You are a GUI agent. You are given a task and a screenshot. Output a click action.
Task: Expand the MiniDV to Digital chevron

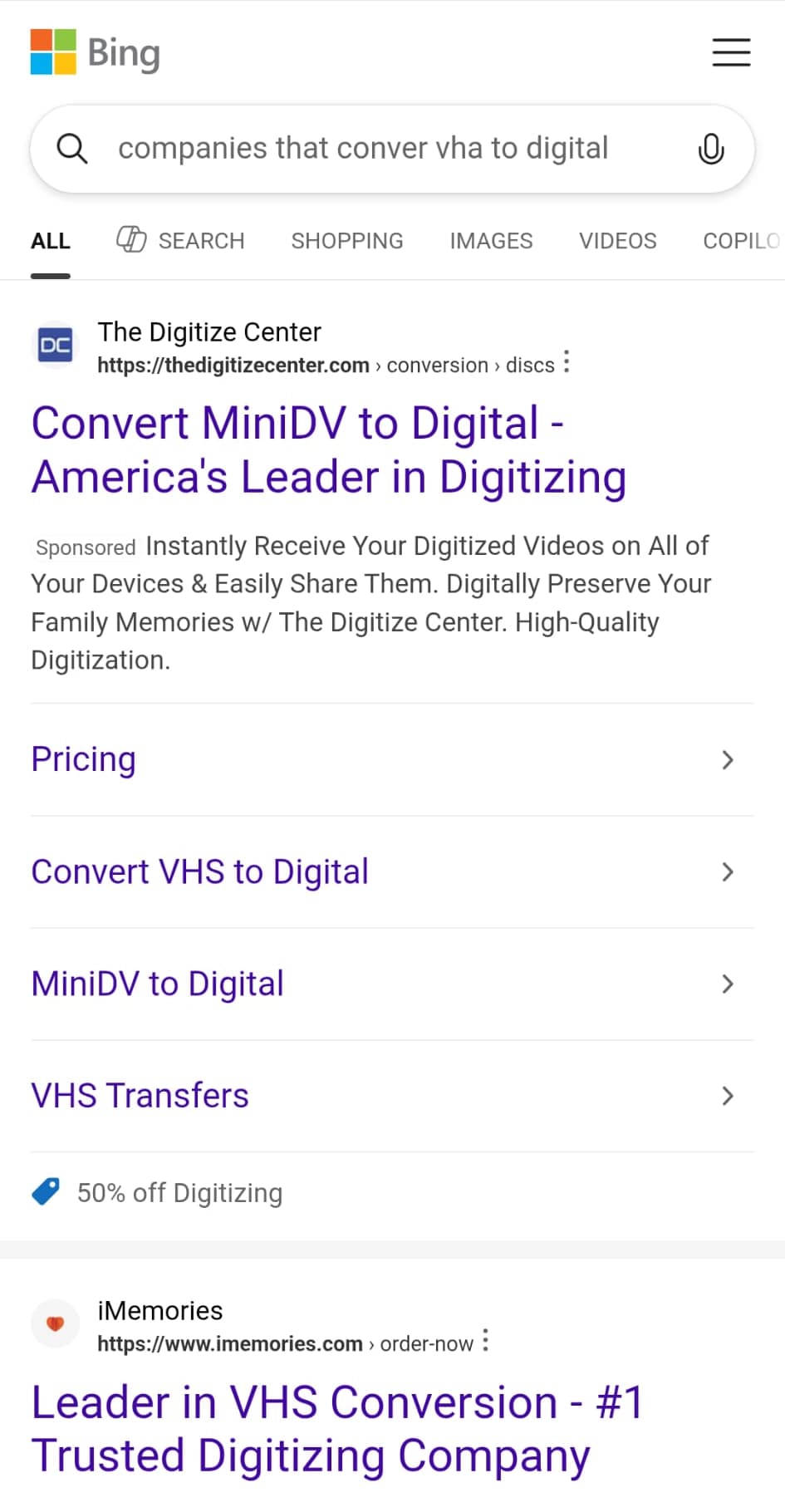(728, 984)
